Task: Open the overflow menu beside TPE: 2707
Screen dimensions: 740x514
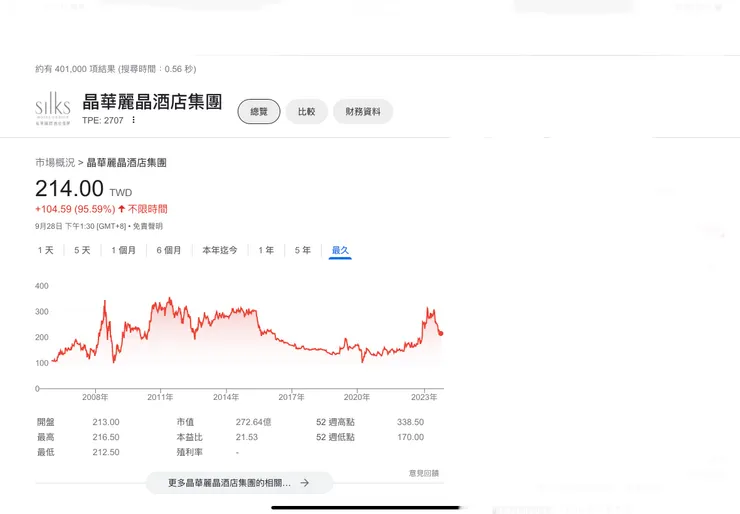Action: tap(134, 120)
